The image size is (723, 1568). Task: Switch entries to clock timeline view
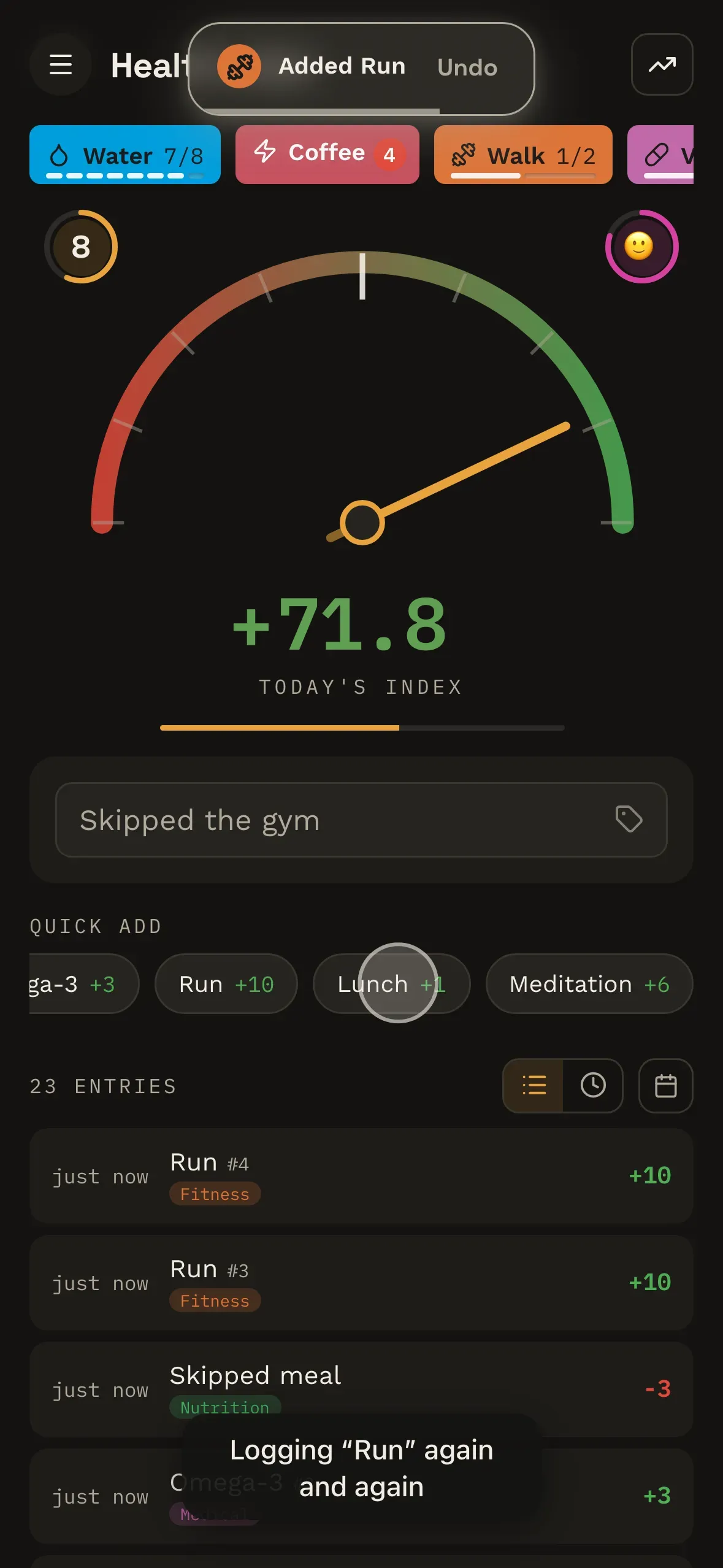click(x=593, y=1085)
